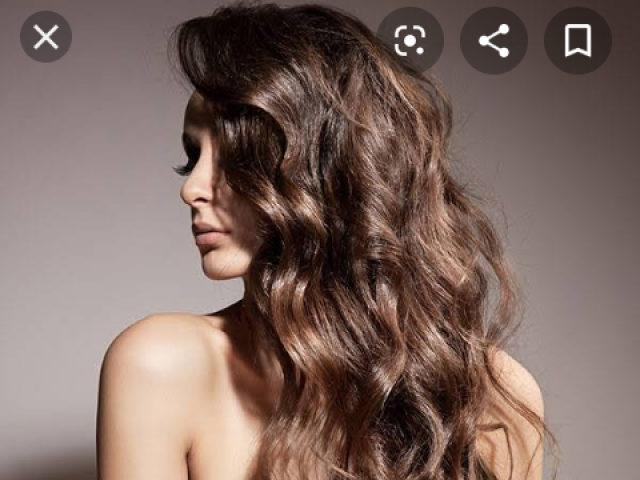Save image to collection bookmark

point(577,40)
